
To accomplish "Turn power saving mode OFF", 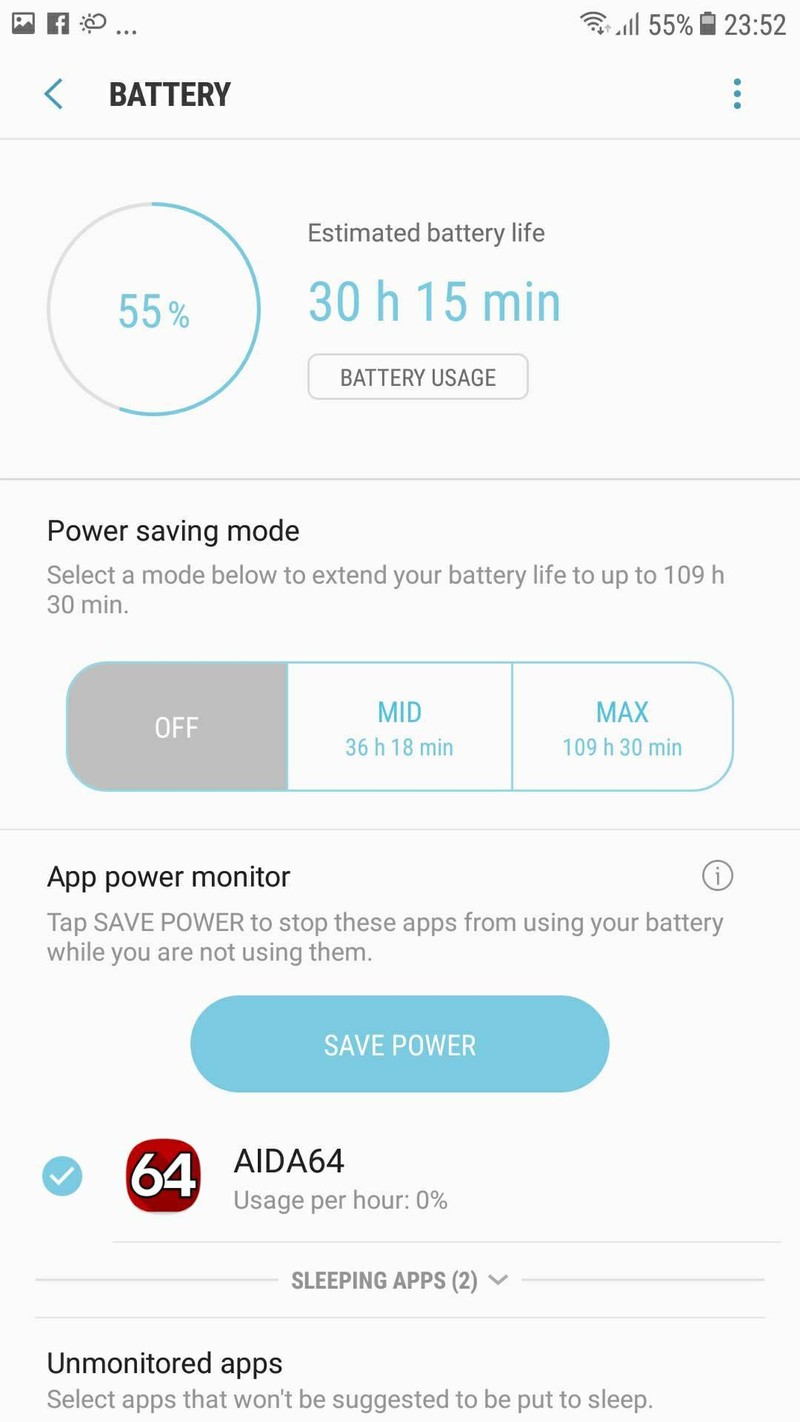I will click(x=176, y=727).
